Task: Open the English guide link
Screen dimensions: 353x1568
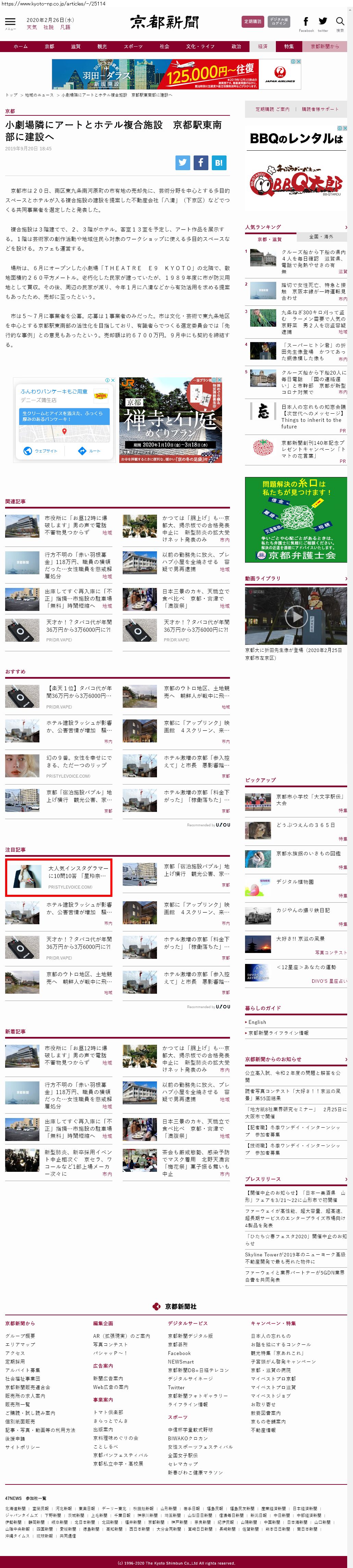Action: click(257, 1022)
